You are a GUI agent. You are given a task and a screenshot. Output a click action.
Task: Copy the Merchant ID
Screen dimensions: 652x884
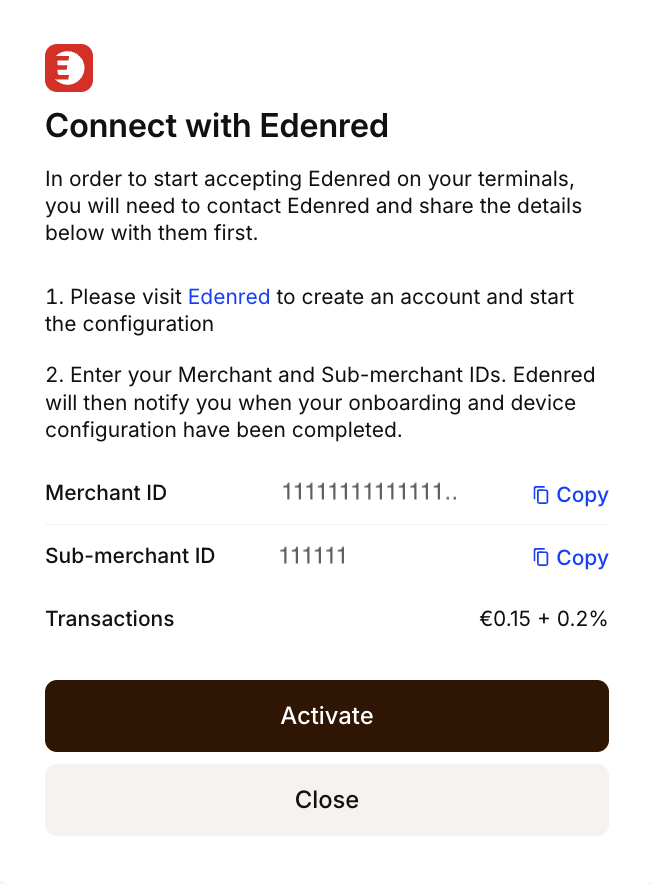pyautogui.click(x=570, y=495)
